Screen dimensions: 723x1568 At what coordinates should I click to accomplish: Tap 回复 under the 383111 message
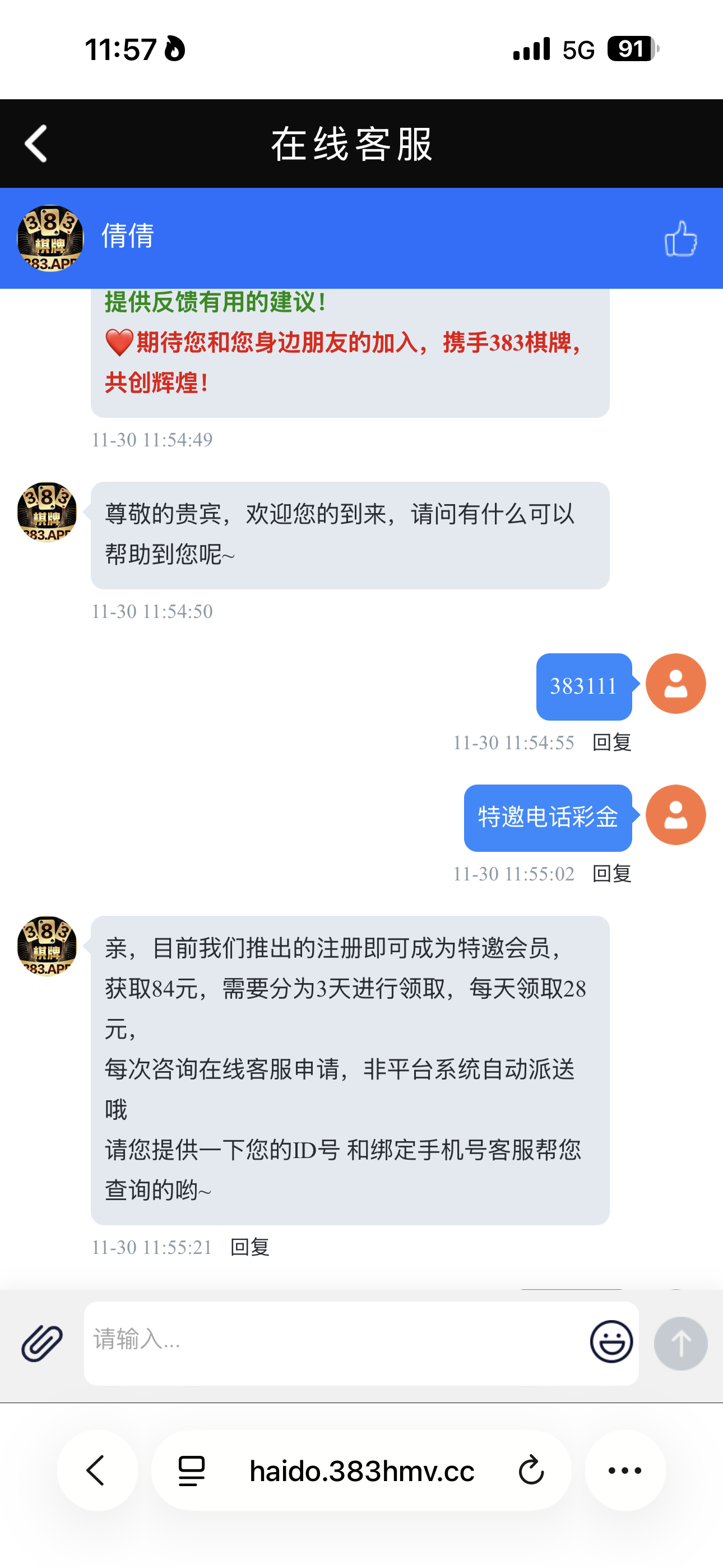point(611,743)
